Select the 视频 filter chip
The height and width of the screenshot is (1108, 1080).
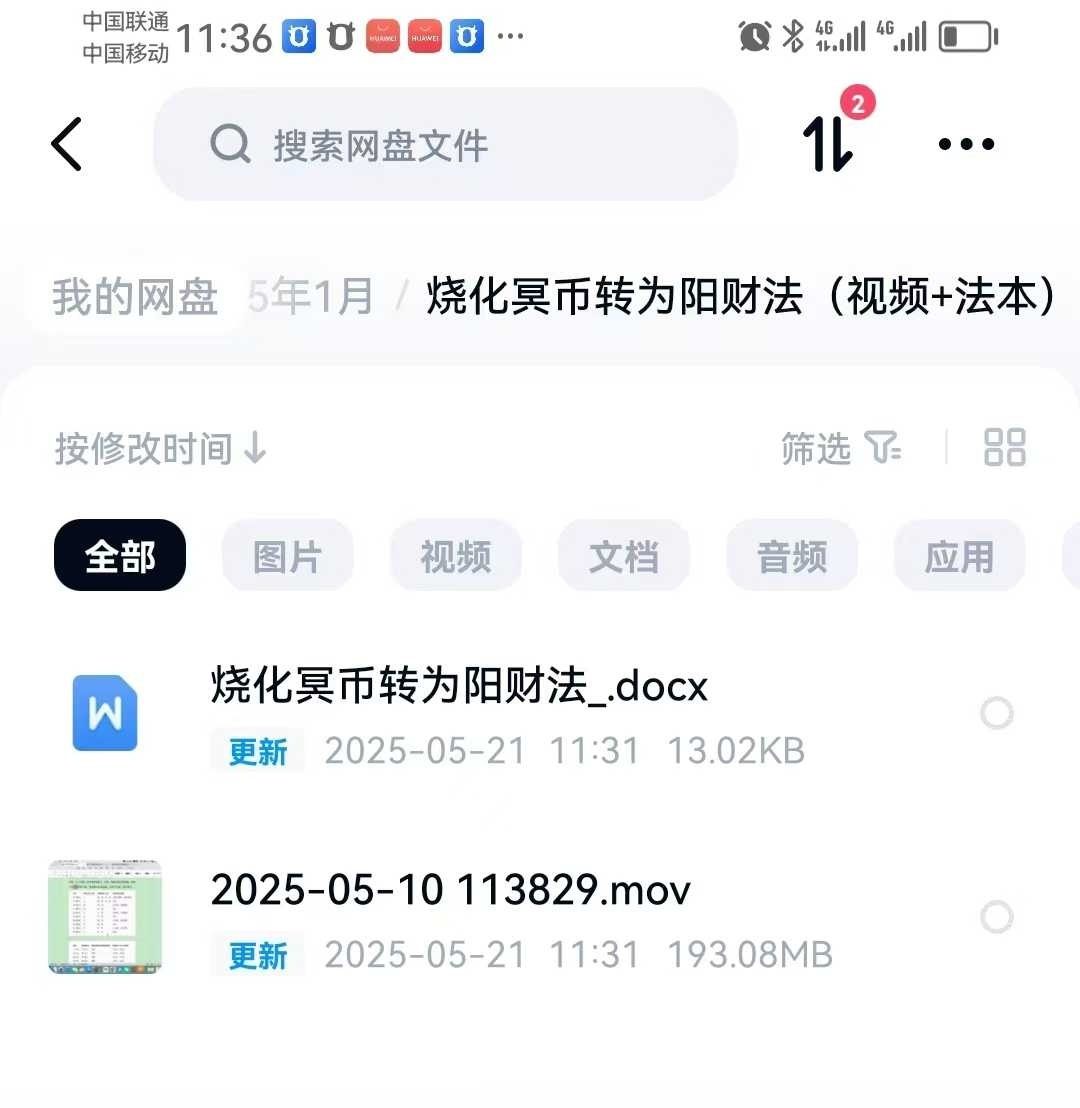(x=455, y=556)
